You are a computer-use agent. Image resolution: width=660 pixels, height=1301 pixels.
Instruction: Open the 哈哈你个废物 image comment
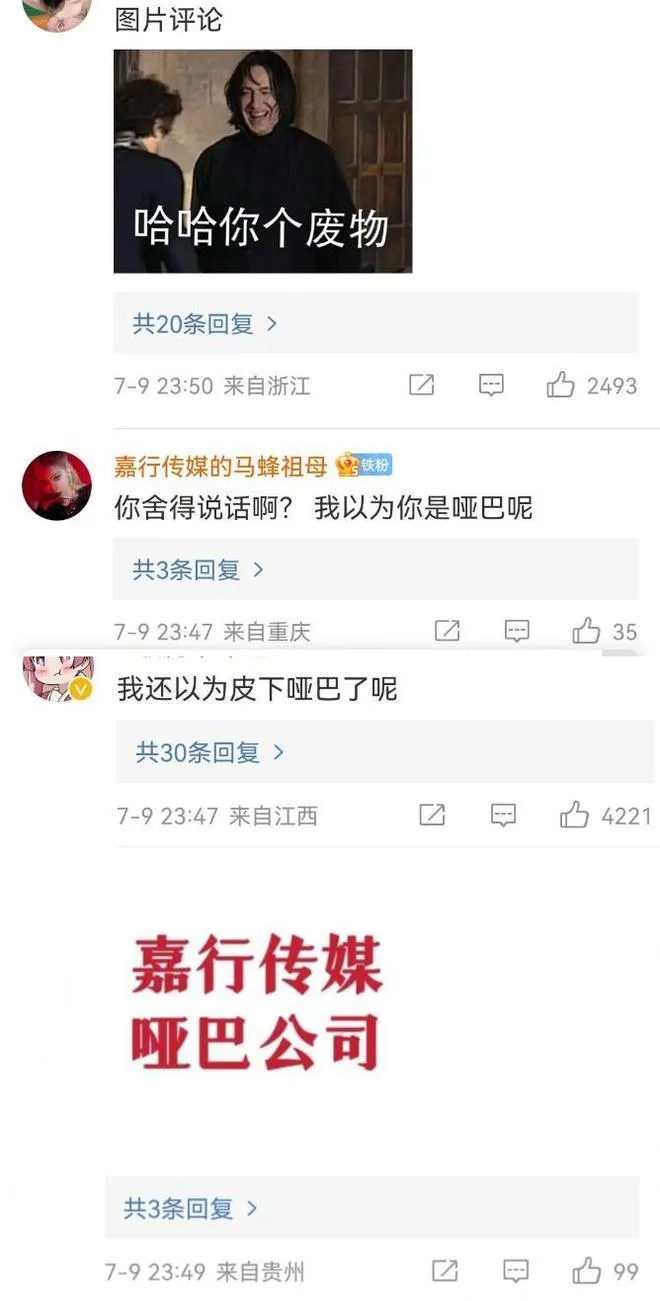coord(263,161)
